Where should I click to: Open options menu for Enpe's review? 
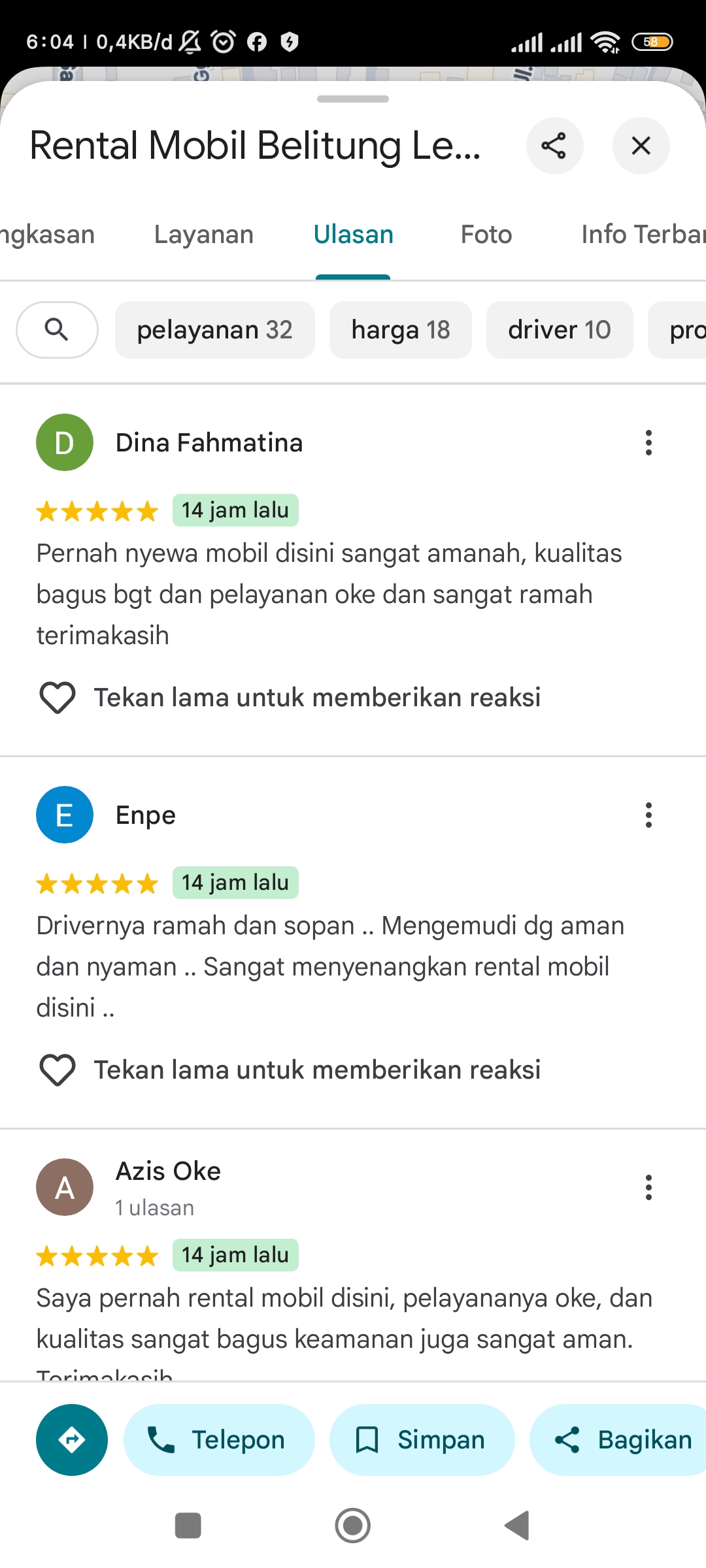pos(648,815)
